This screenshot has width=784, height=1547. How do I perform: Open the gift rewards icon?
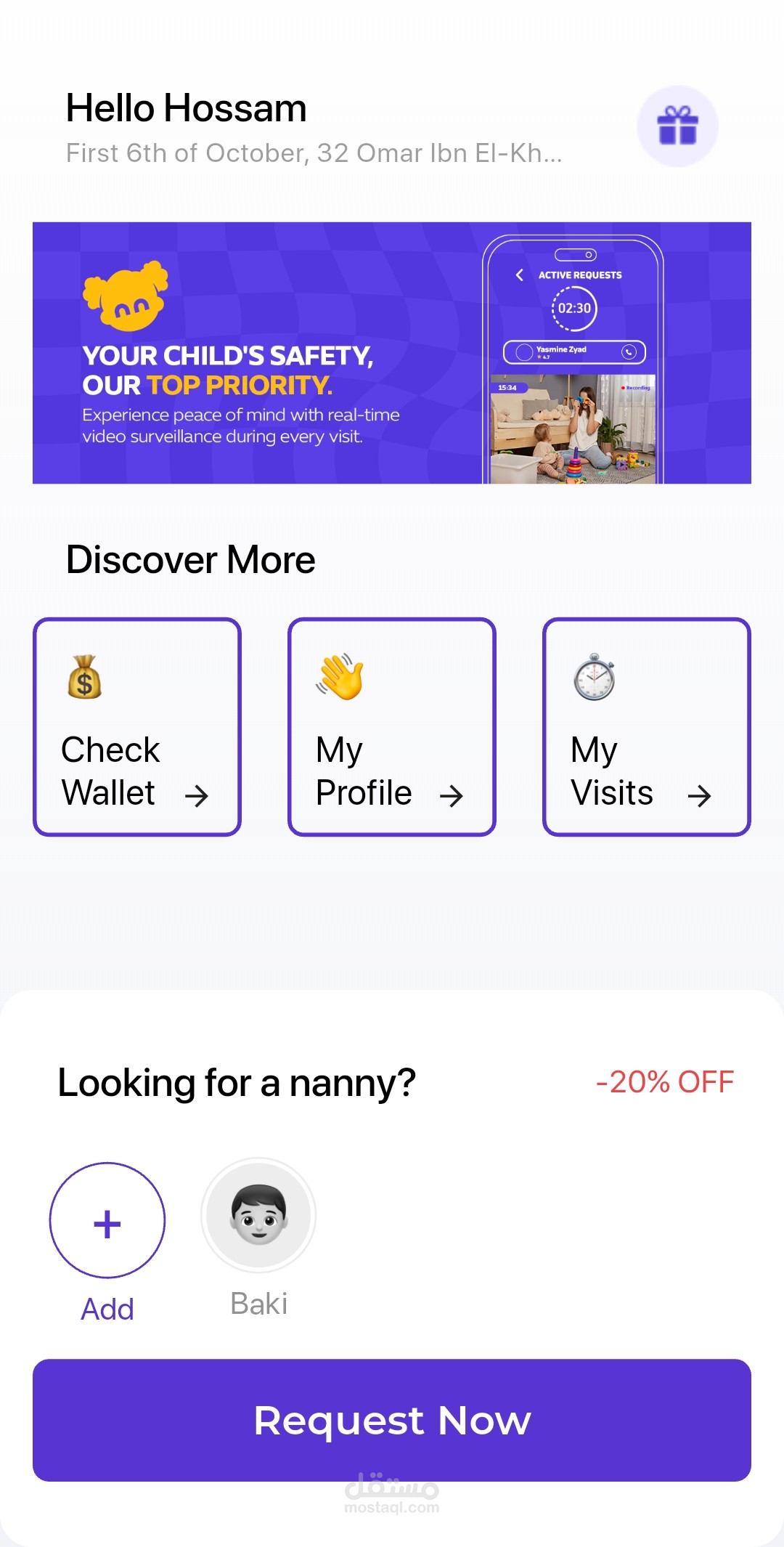(677, 126)
